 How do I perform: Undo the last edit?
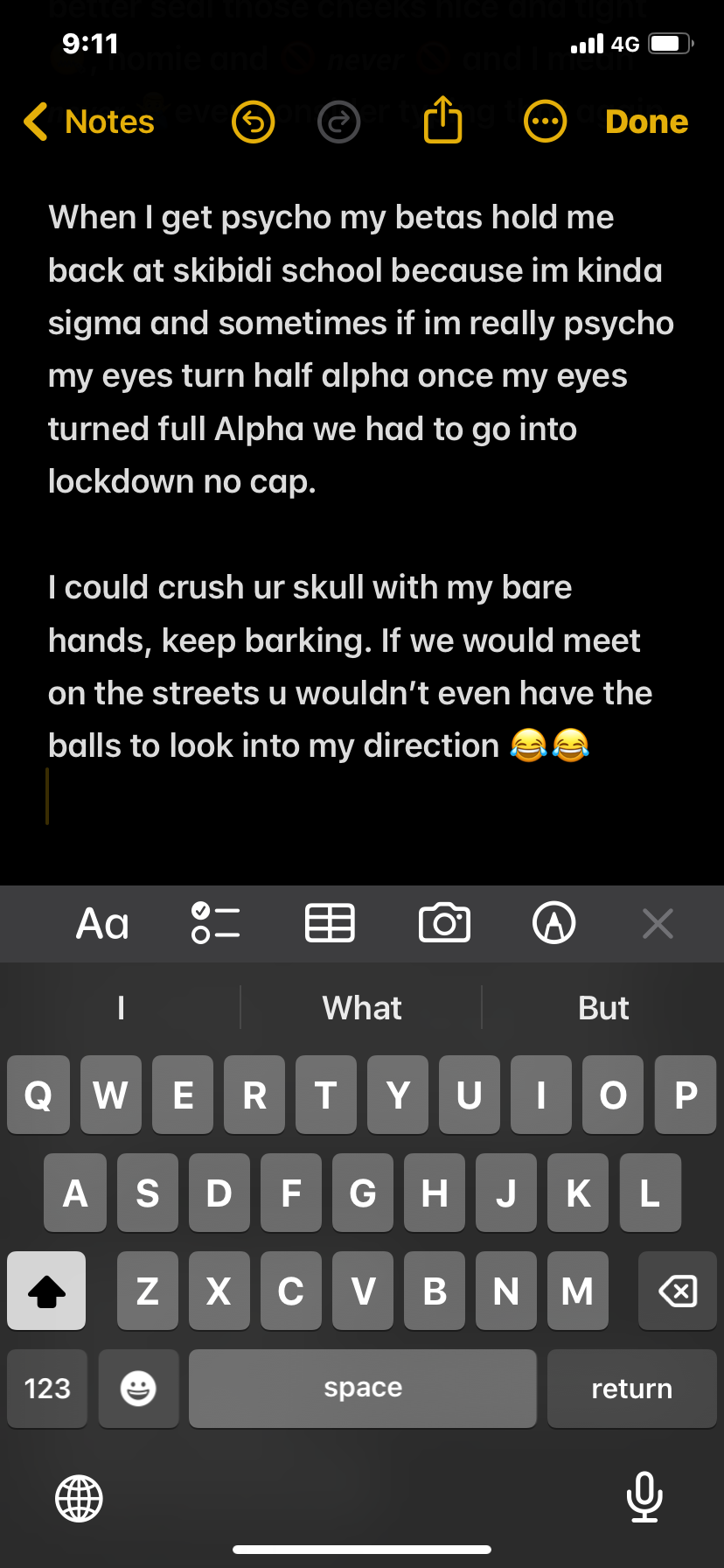[253, 122]
